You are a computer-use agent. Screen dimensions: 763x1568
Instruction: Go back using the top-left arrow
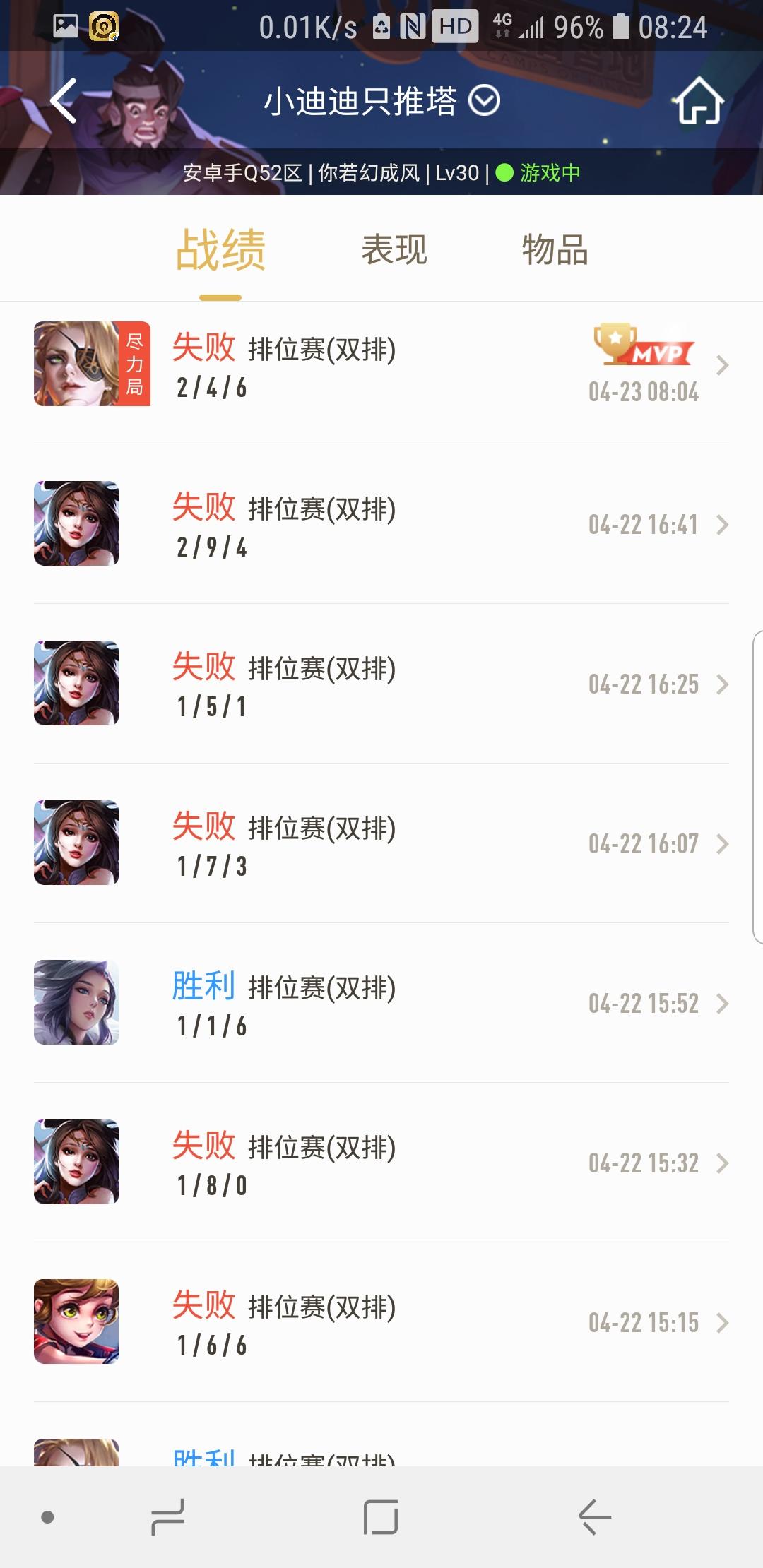64,101
